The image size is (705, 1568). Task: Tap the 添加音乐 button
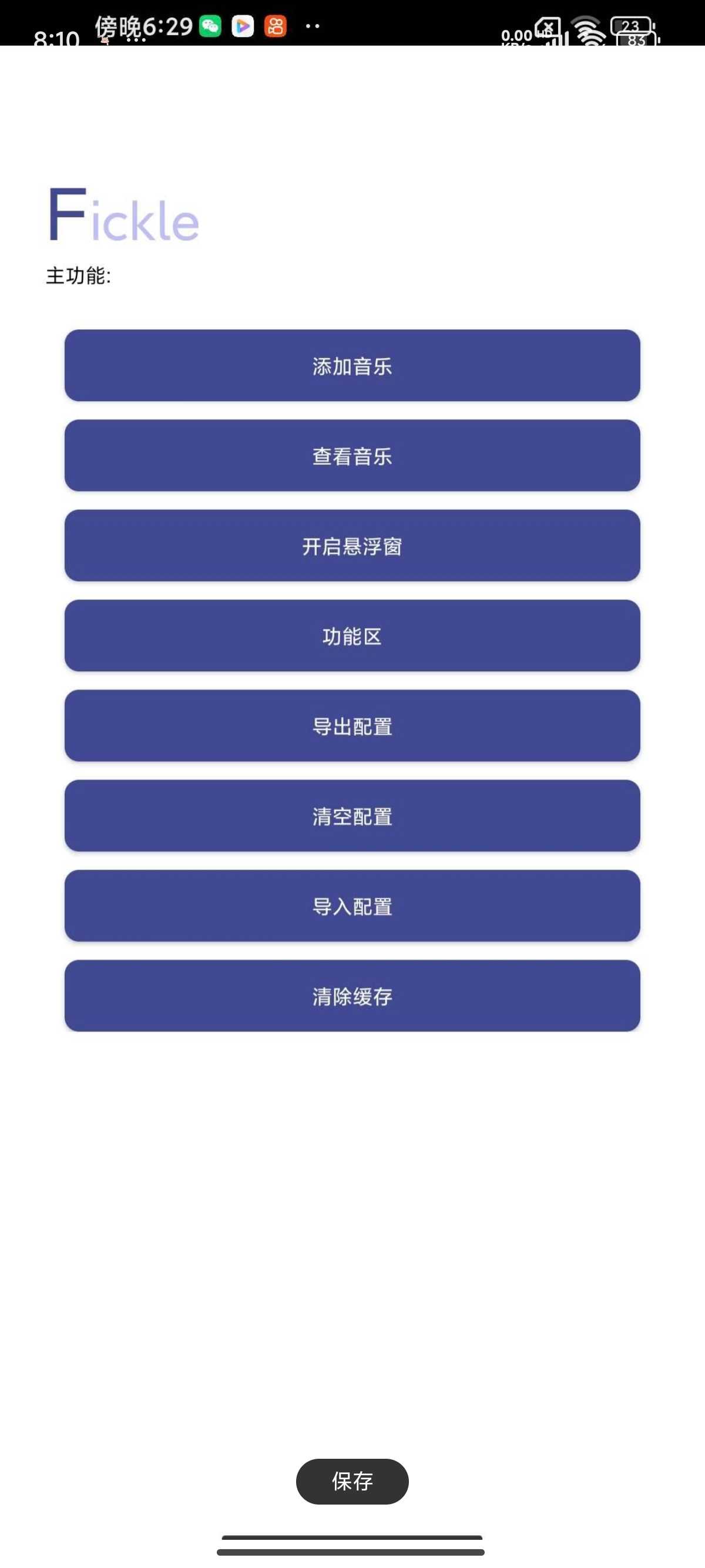(x=352, y=365)
